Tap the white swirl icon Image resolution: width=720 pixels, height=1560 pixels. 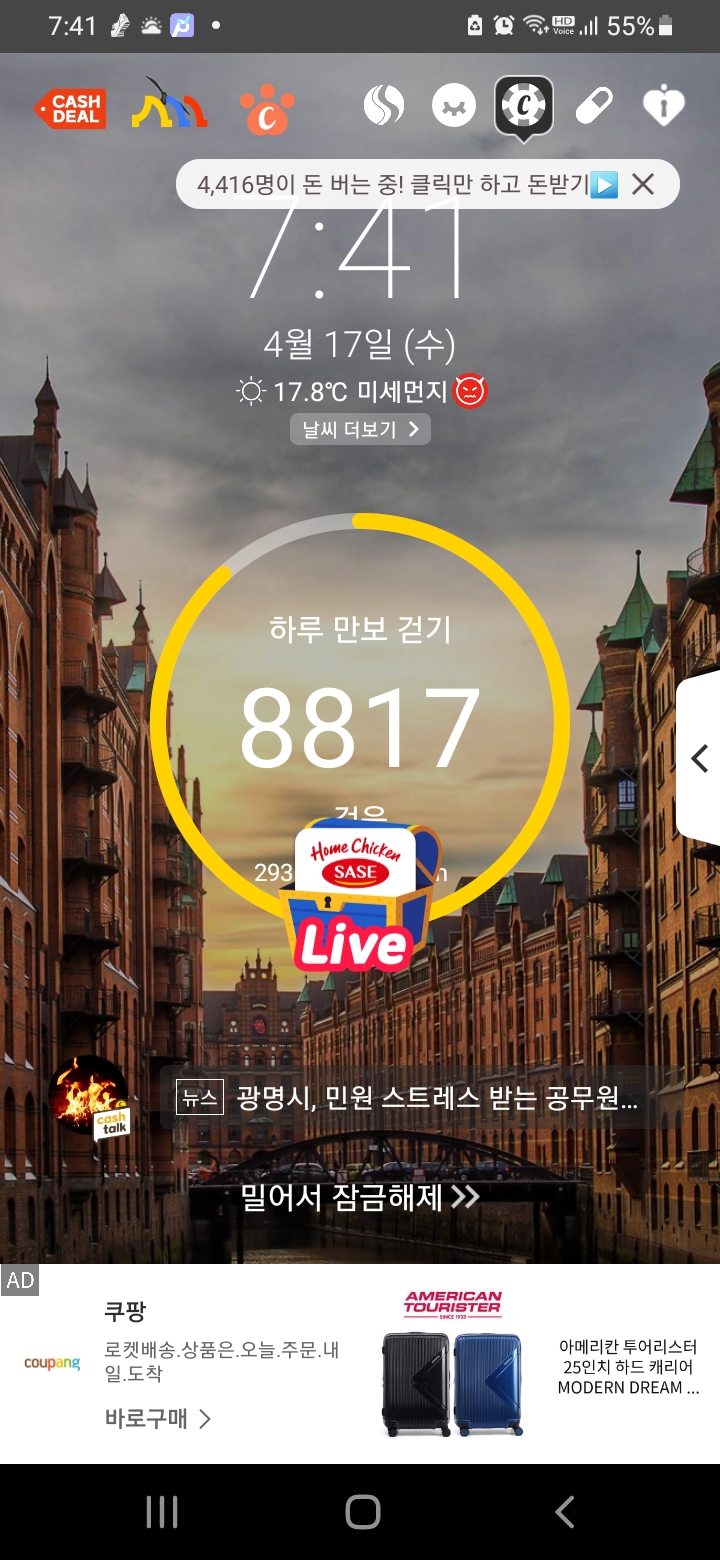coord(384,105)
